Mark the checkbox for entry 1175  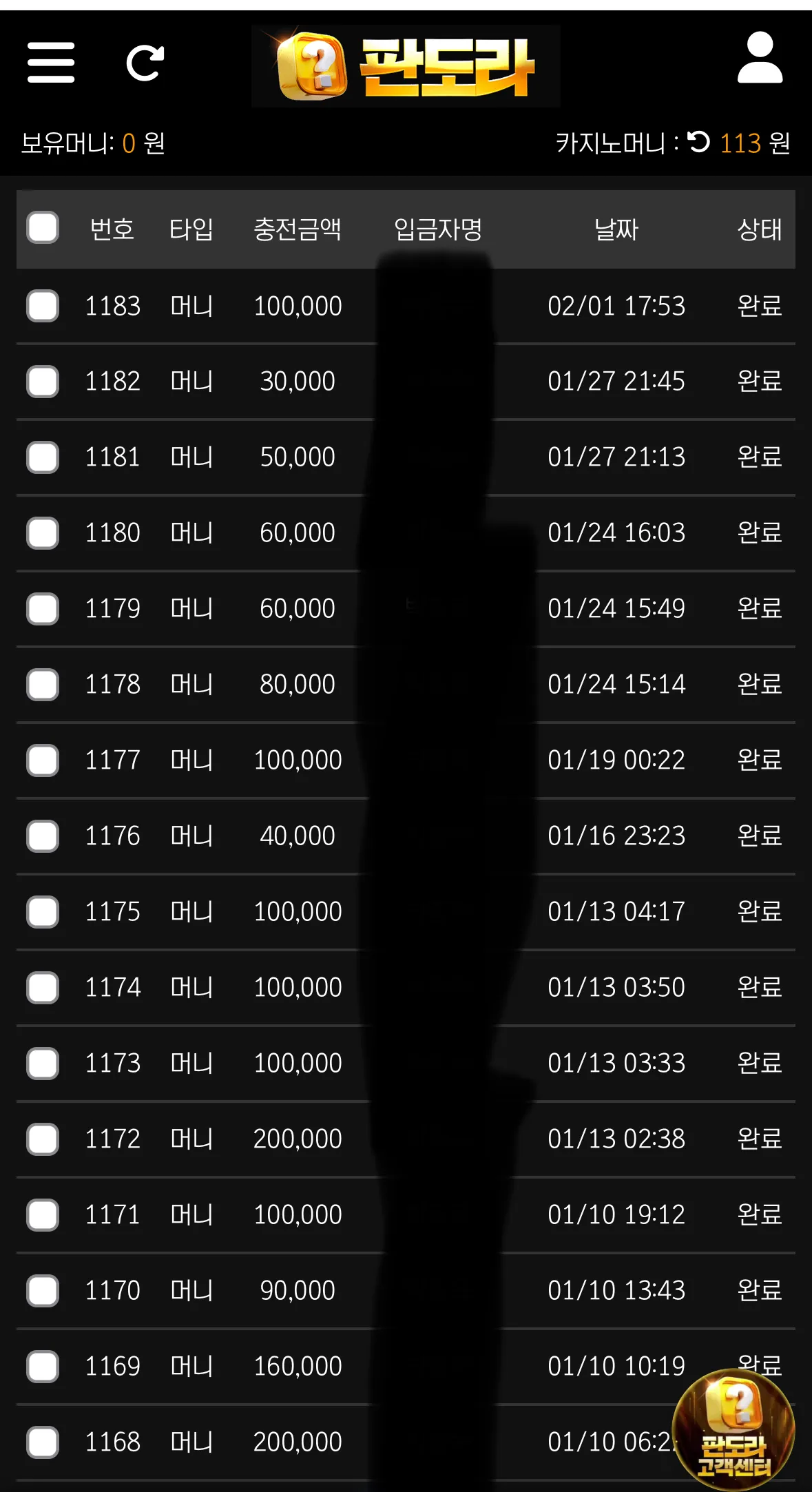43,912
